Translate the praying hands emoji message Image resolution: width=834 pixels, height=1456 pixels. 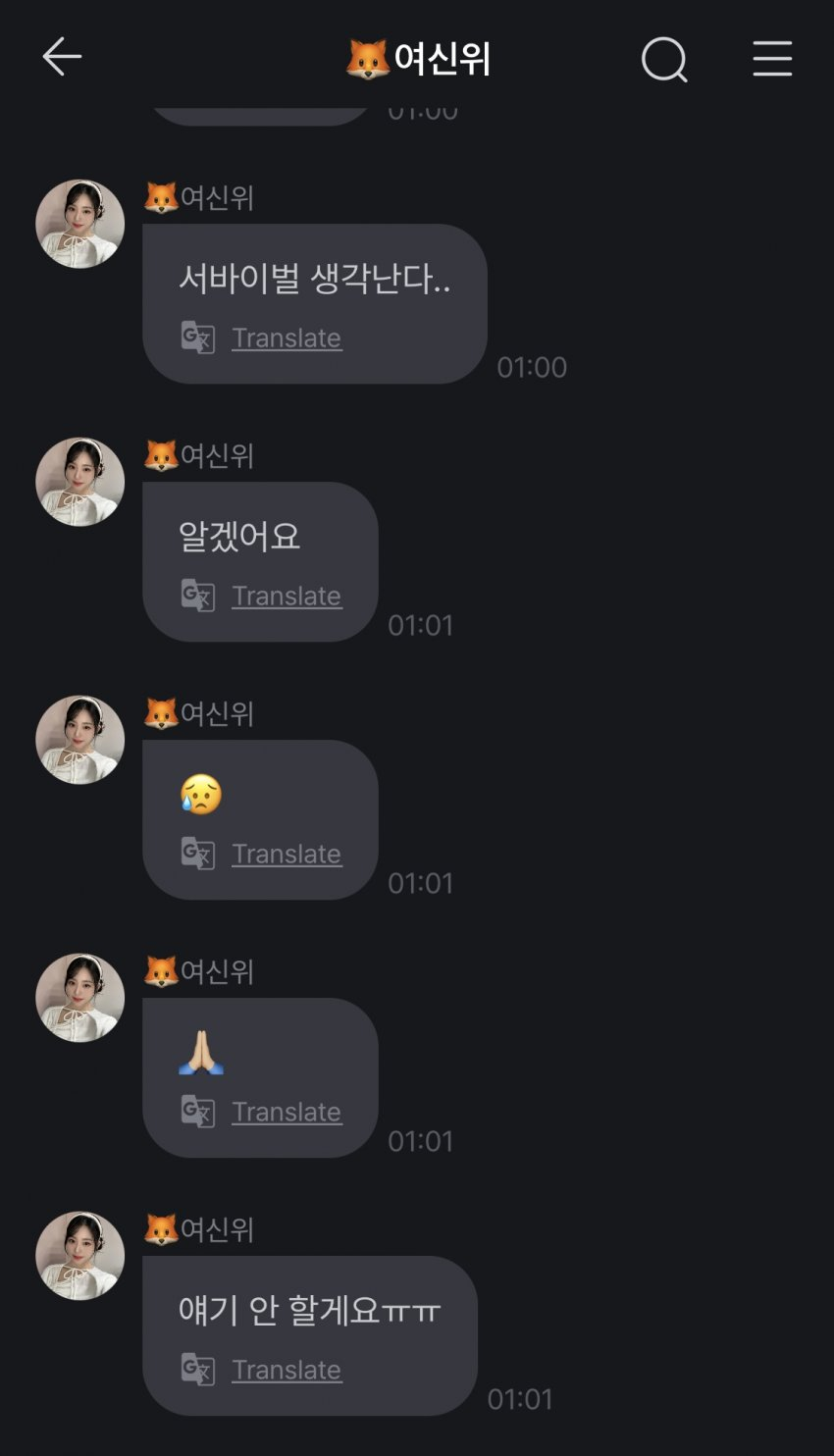(x=286, y=1112)
